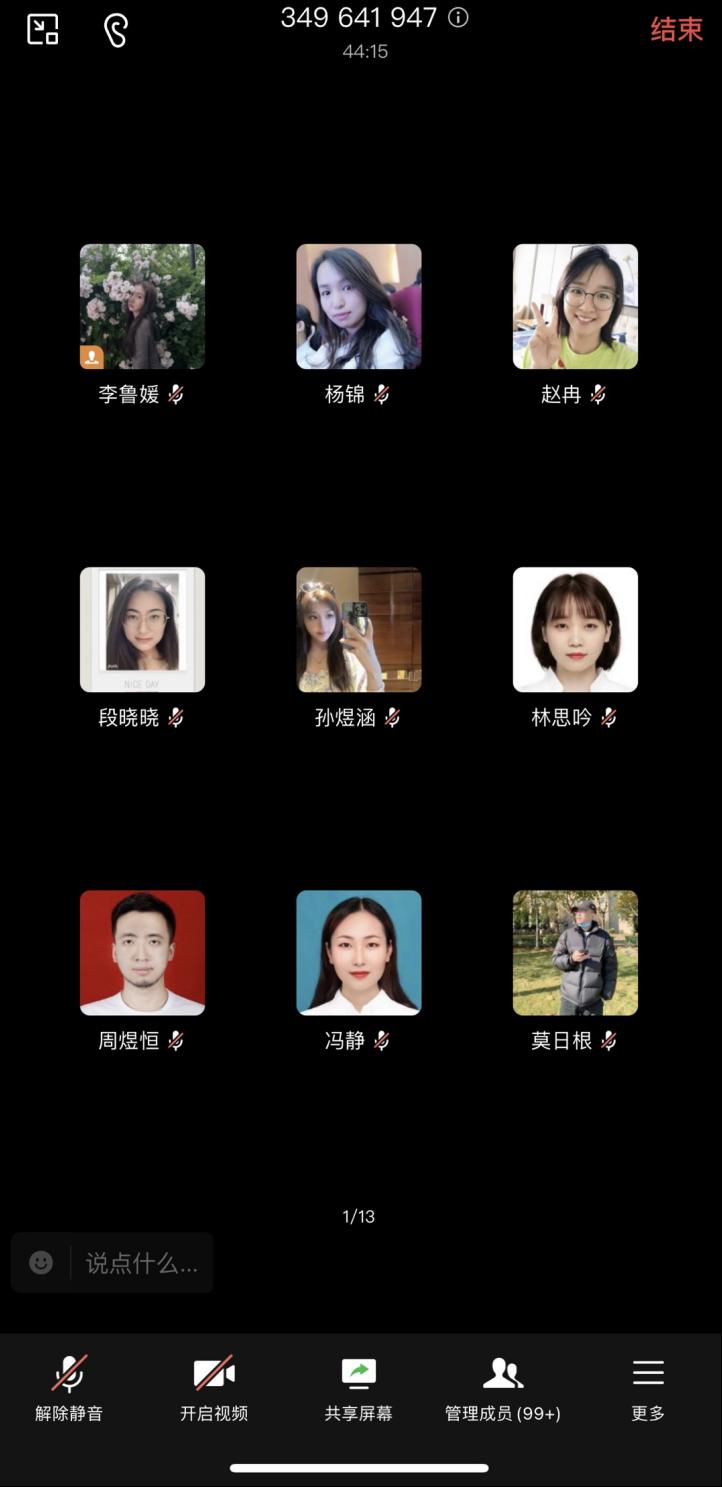This screenshot has height=1487, width=722.
Task: Turn on camera with 开启视频
Action: [214, 1387]
